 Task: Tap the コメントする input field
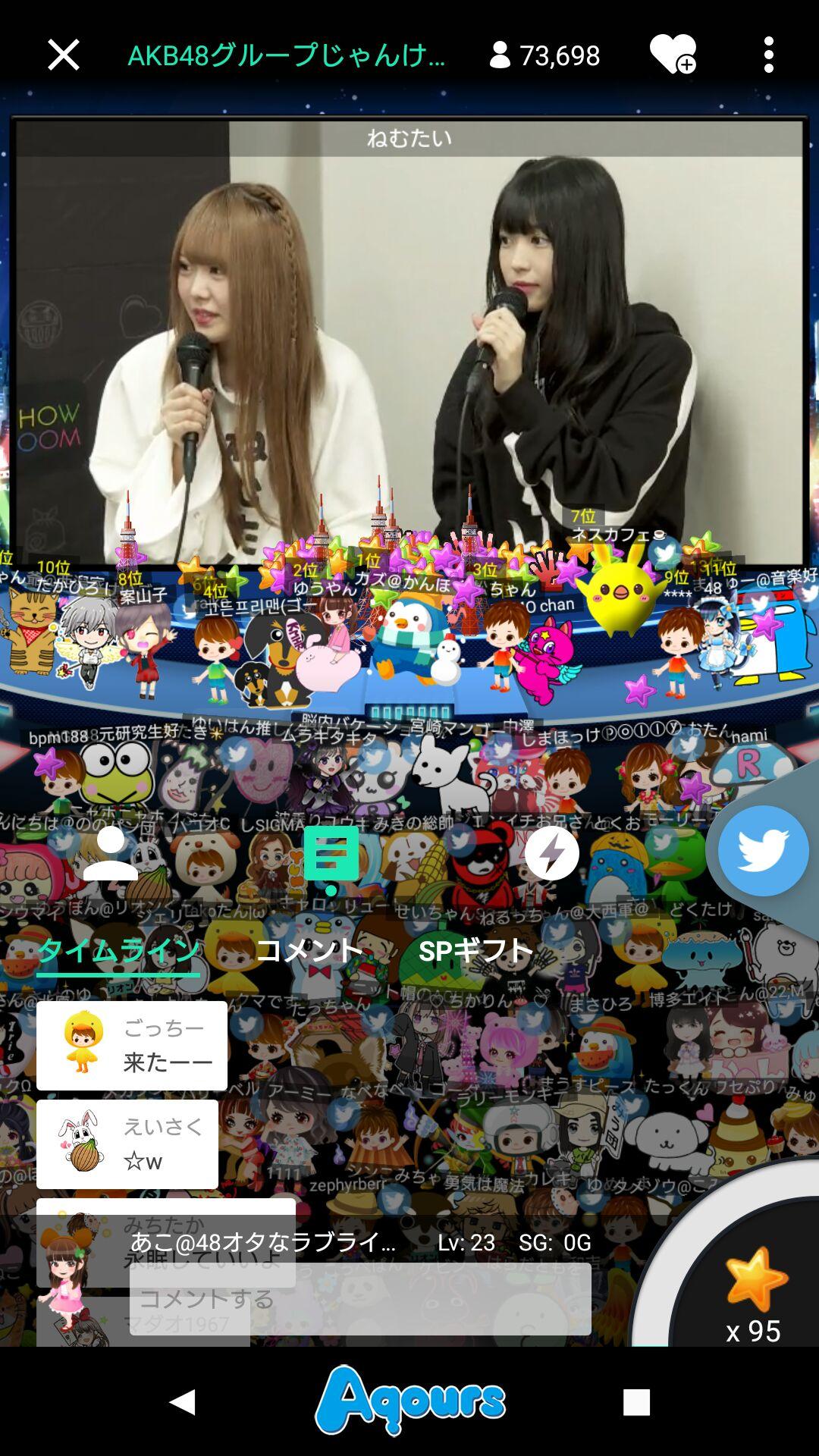(x=360, y=1299)
